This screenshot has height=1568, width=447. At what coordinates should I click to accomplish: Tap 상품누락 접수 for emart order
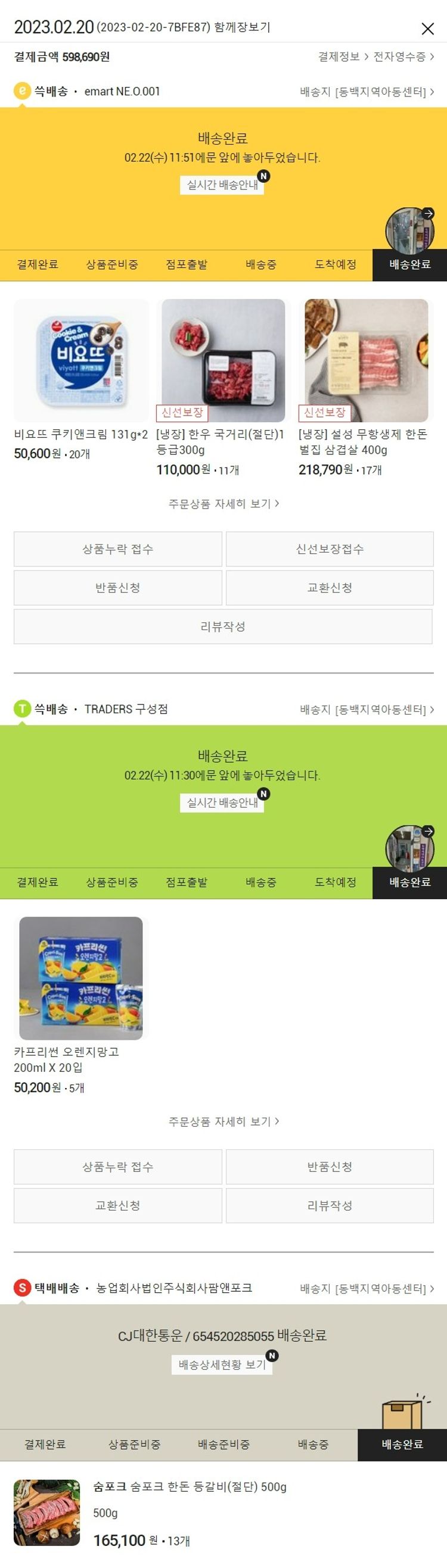click(x=117, y=549)
